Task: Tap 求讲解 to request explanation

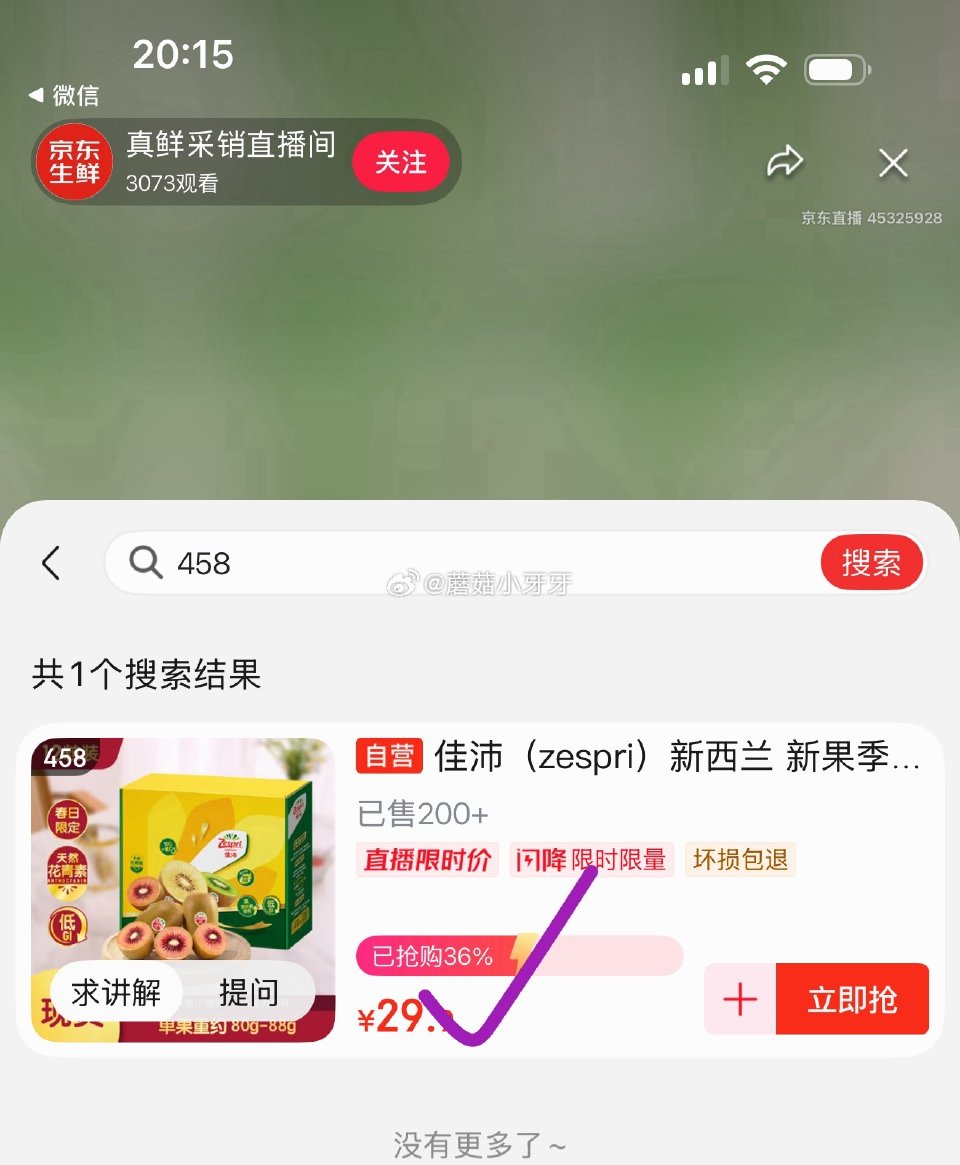Action: (117, 991)
